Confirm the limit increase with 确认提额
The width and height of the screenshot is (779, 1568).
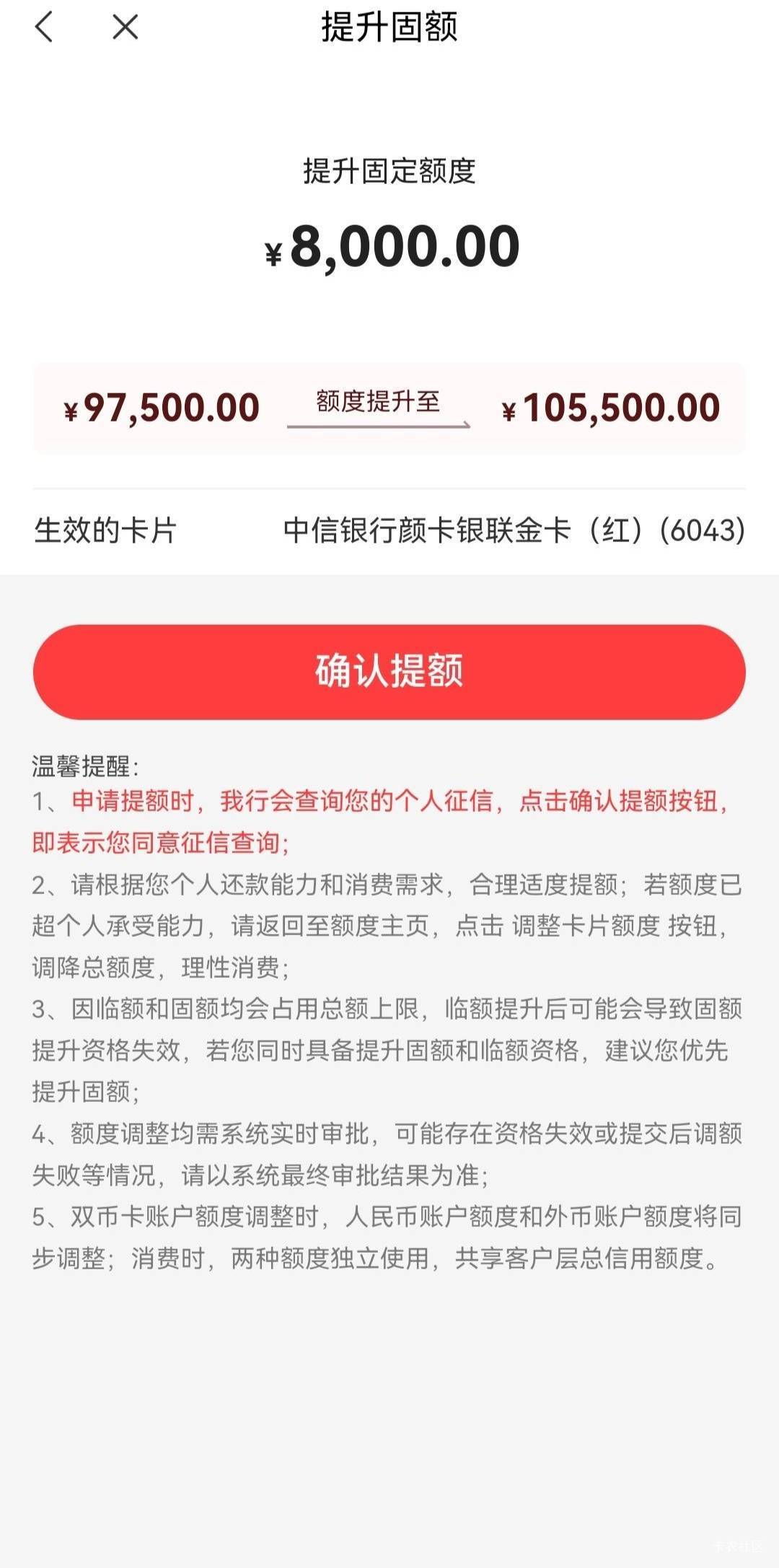coord(389,671)
